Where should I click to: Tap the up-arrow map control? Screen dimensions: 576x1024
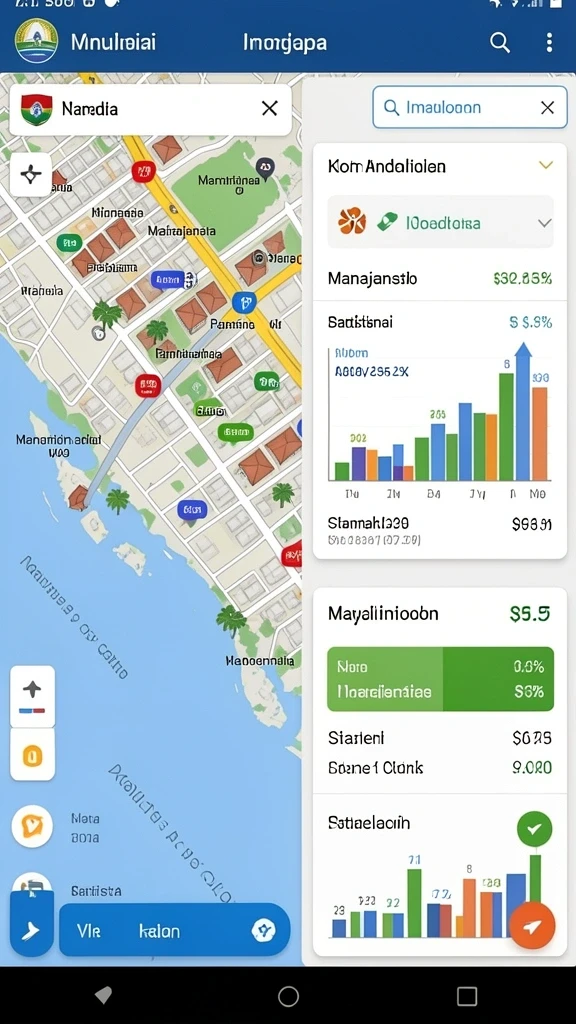click(32, 696)
